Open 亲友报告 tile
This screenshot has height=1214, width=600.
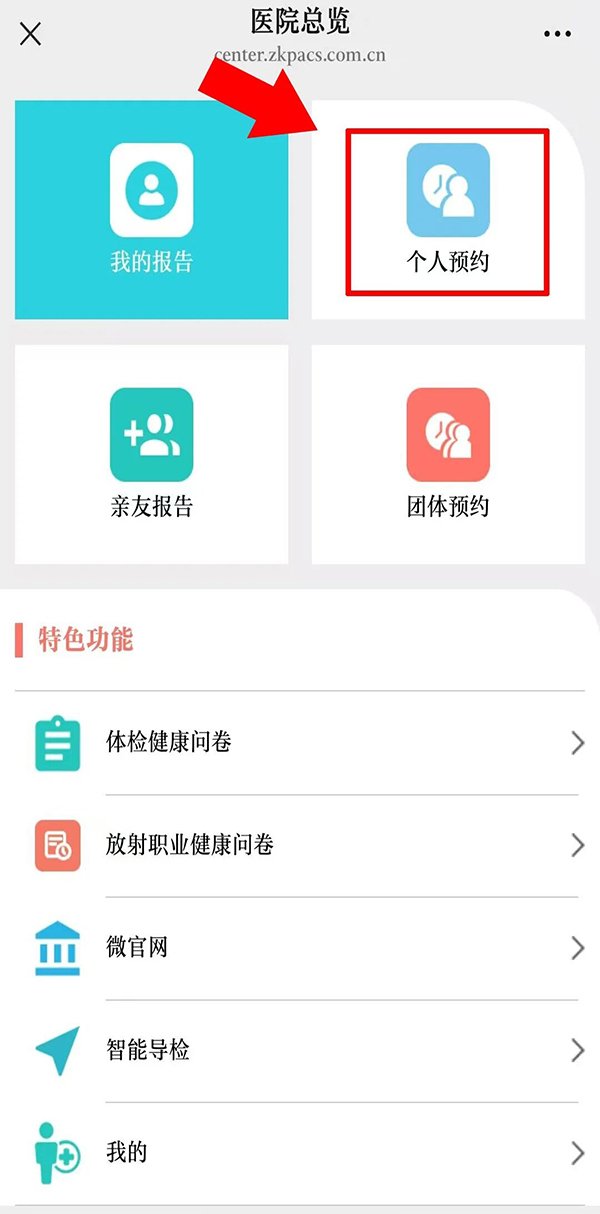tap(151, 454)
